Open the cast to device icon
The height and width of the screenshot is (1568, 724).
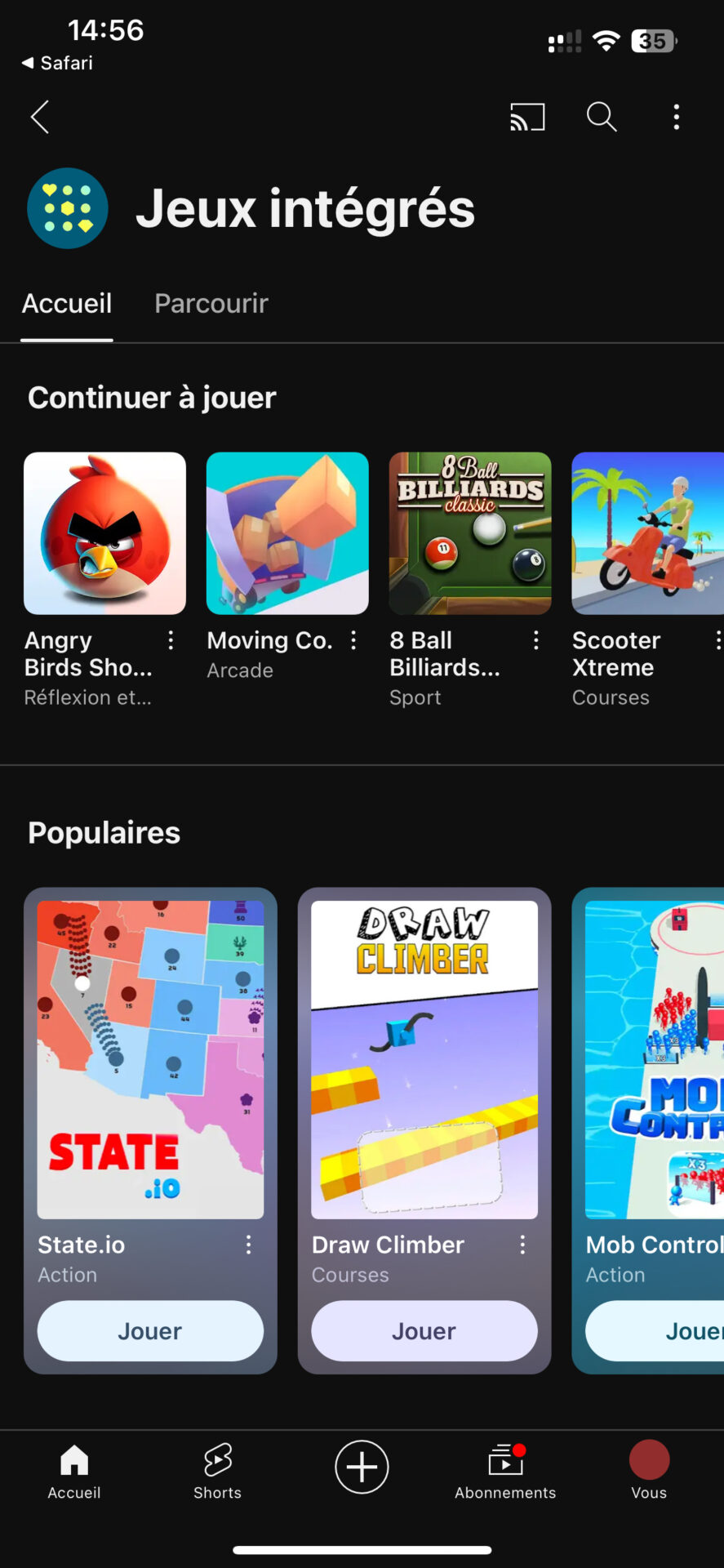527,118
